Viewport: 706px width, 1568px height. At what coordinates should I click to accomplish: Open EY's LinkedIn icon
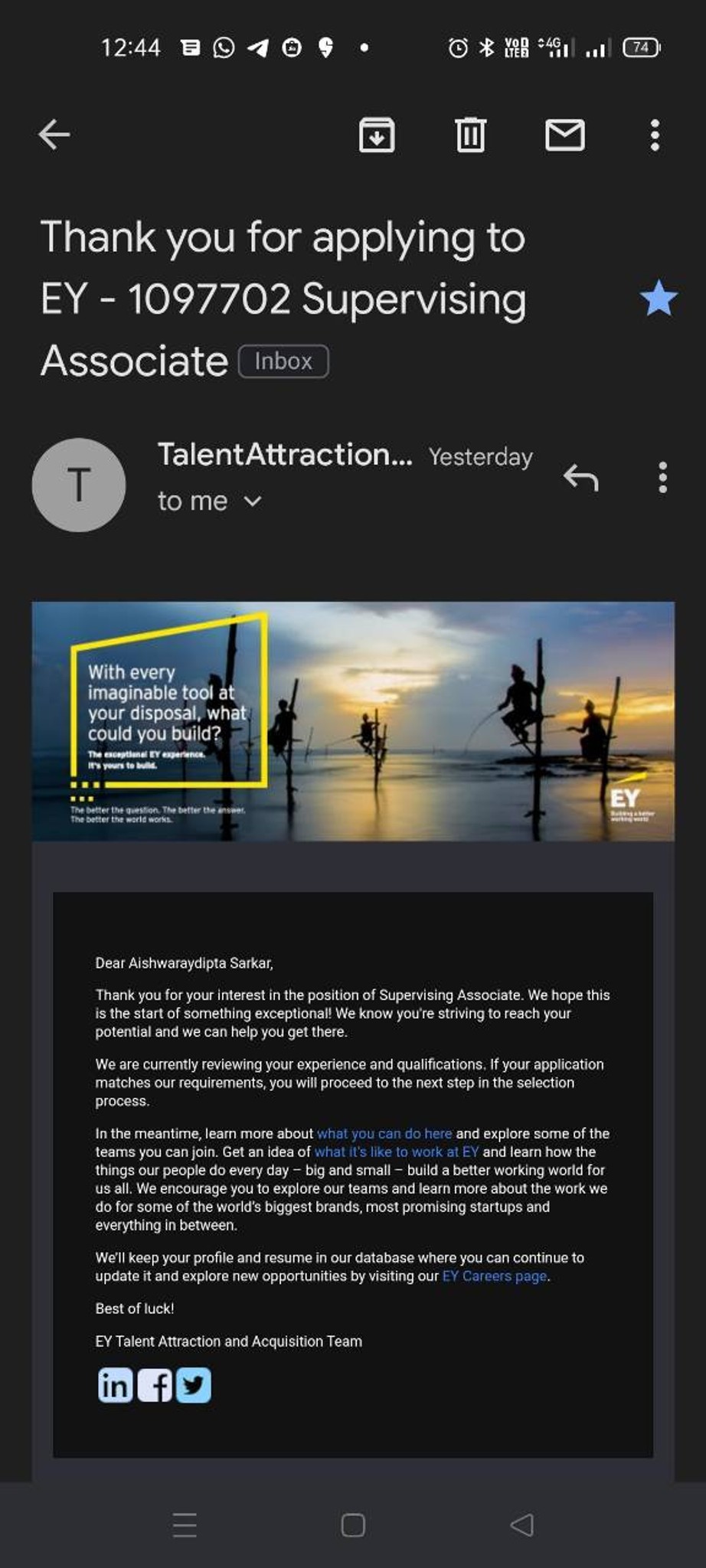click(115, 1386)
